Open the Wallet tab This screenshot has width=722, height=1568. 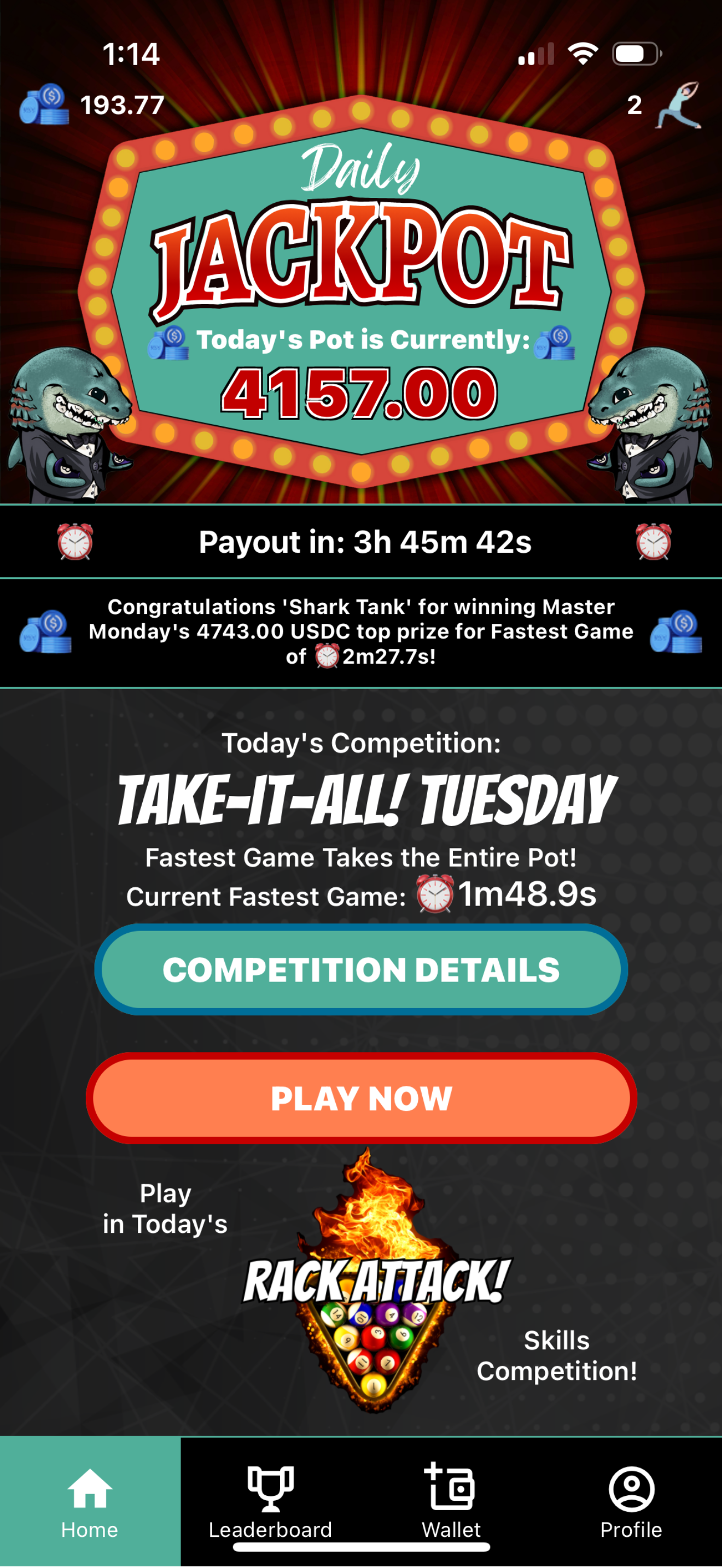coord(451,1500)
